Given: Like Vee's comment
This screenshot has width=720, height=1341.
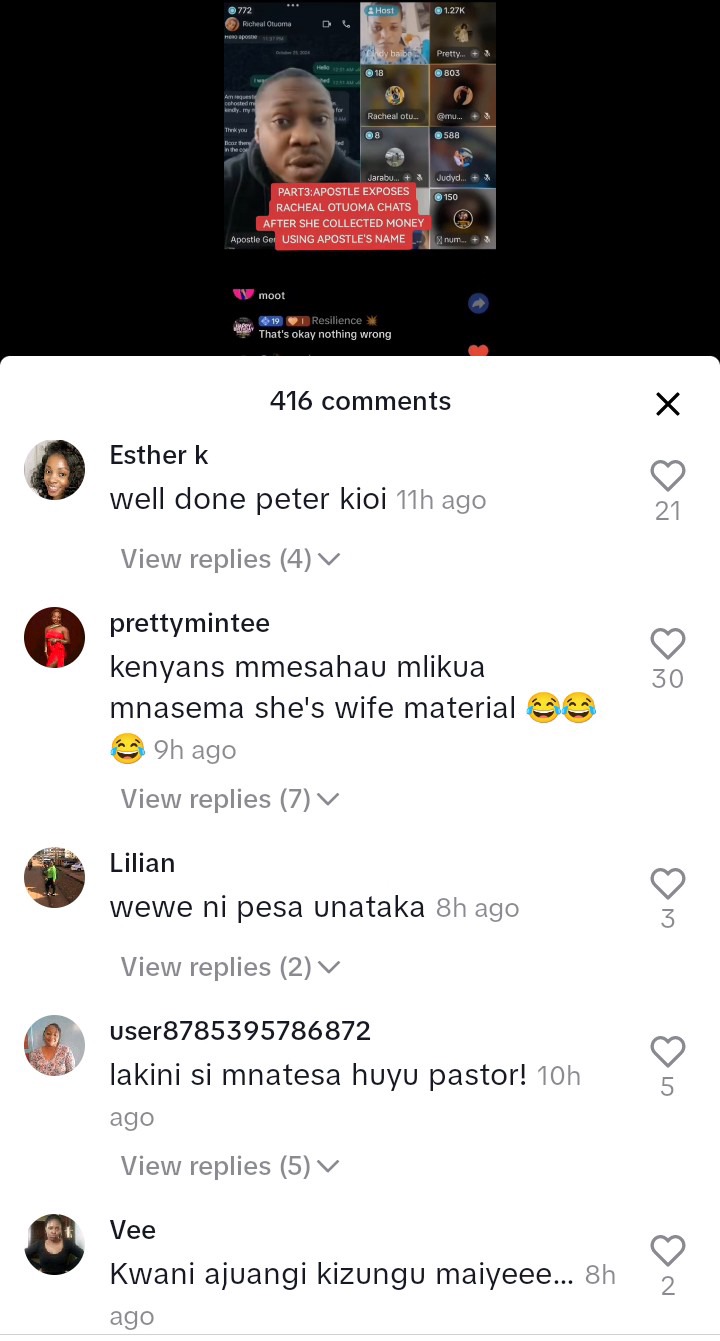Looking at the screenshot, I should [x=667, y=1250].
